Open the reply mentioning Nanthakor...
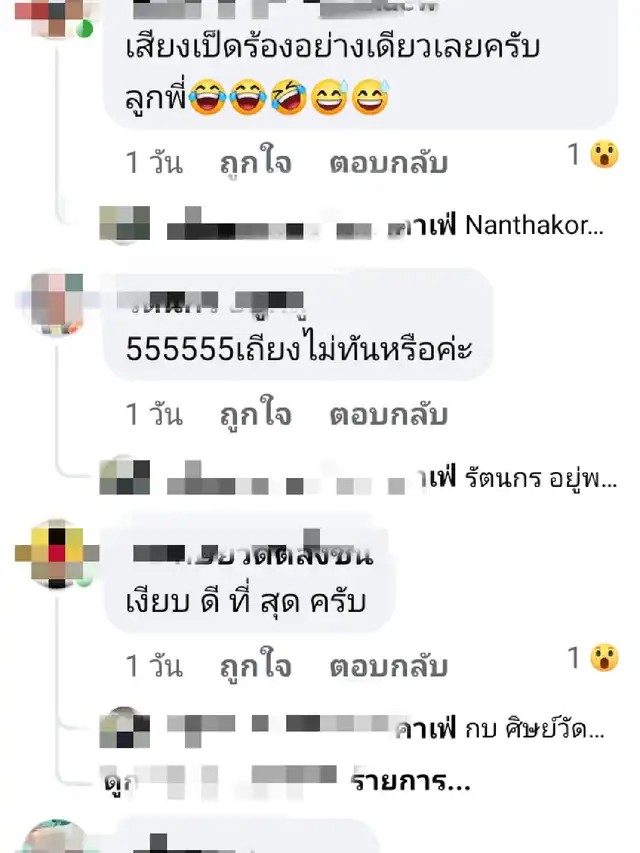The height and width of the screenshot is (853, 640). (x=352, y=225)
